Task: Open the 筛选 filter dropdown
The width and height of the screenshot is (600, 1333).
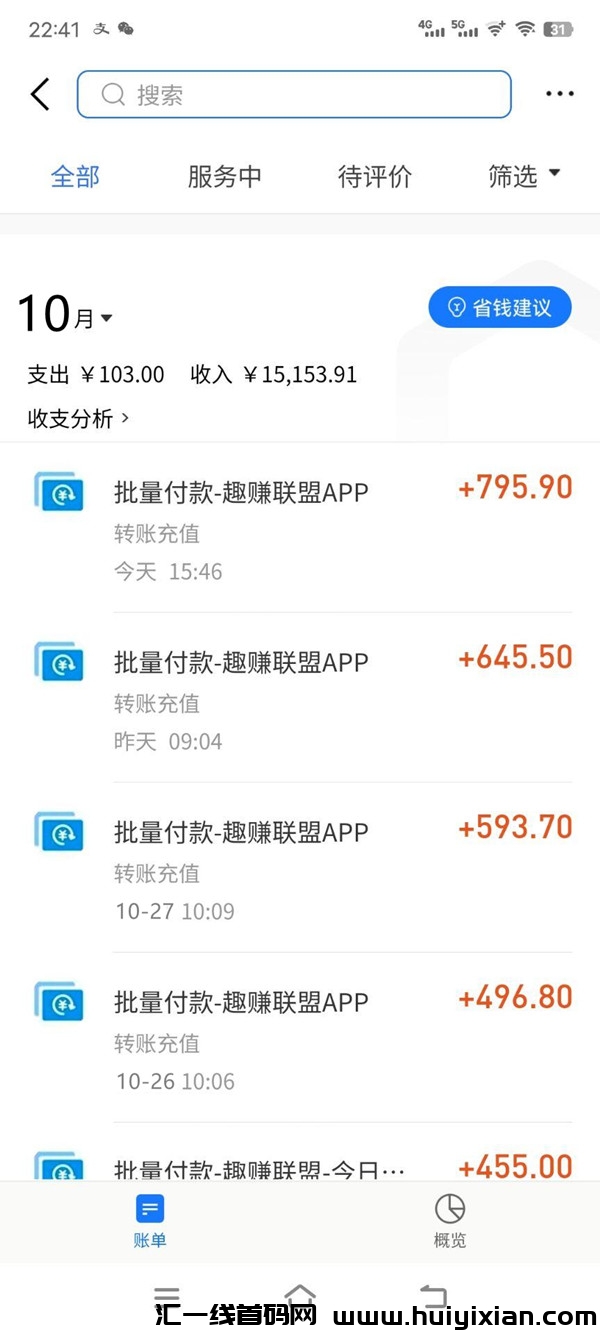Action: [x=524, y=177]
